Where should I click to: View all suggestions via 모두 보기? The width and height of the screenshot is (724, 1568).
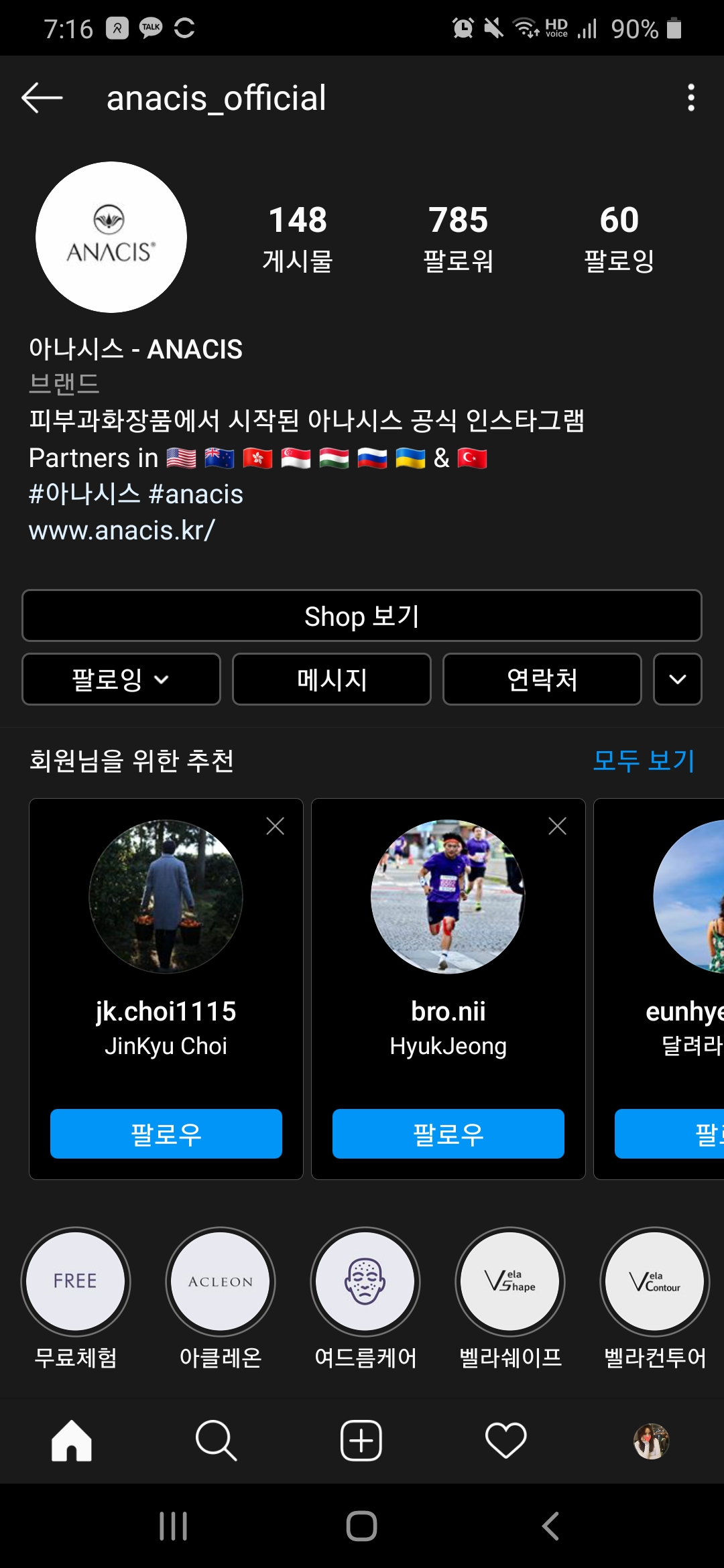tap(644, 761)
